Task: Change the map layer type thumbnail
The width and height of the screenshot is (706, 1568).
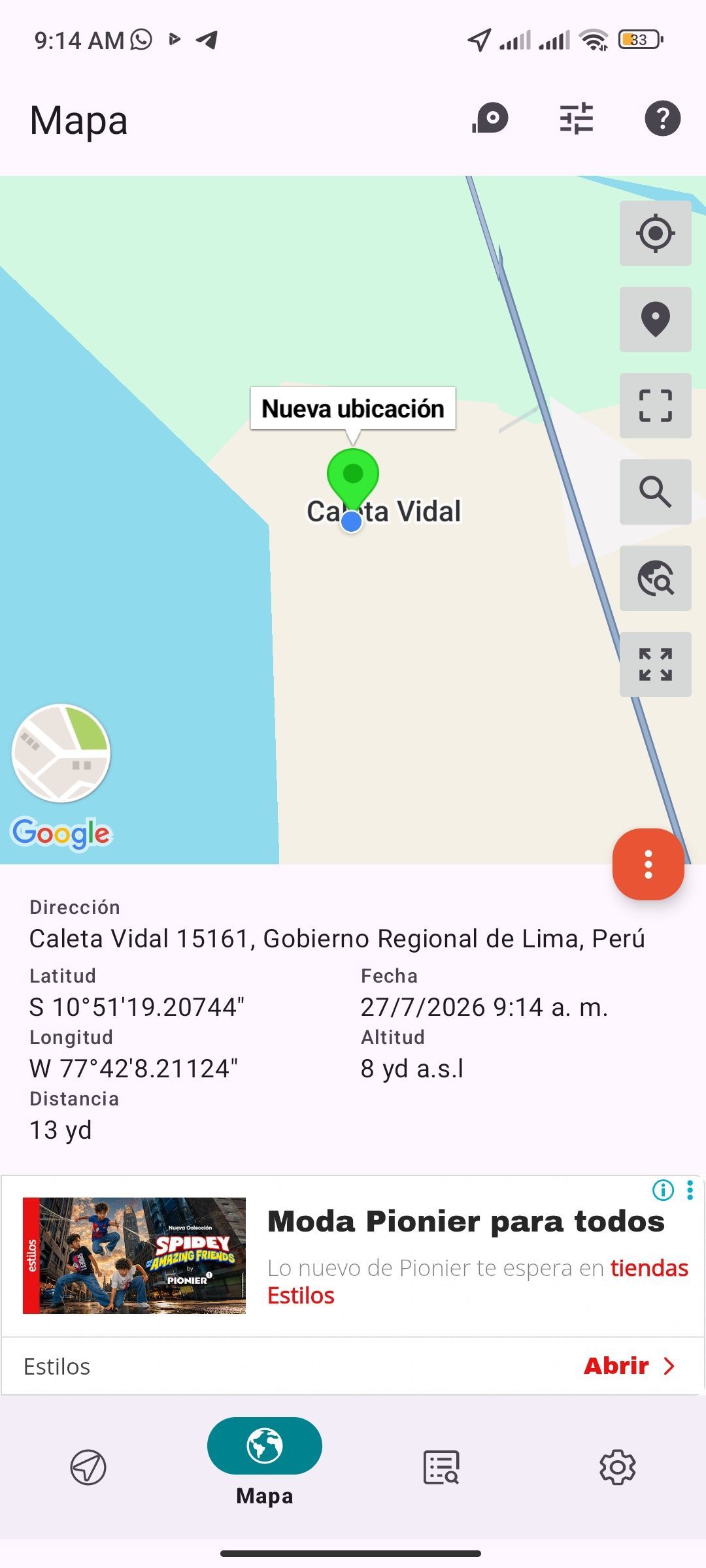Action: click(x=61, y=753)
